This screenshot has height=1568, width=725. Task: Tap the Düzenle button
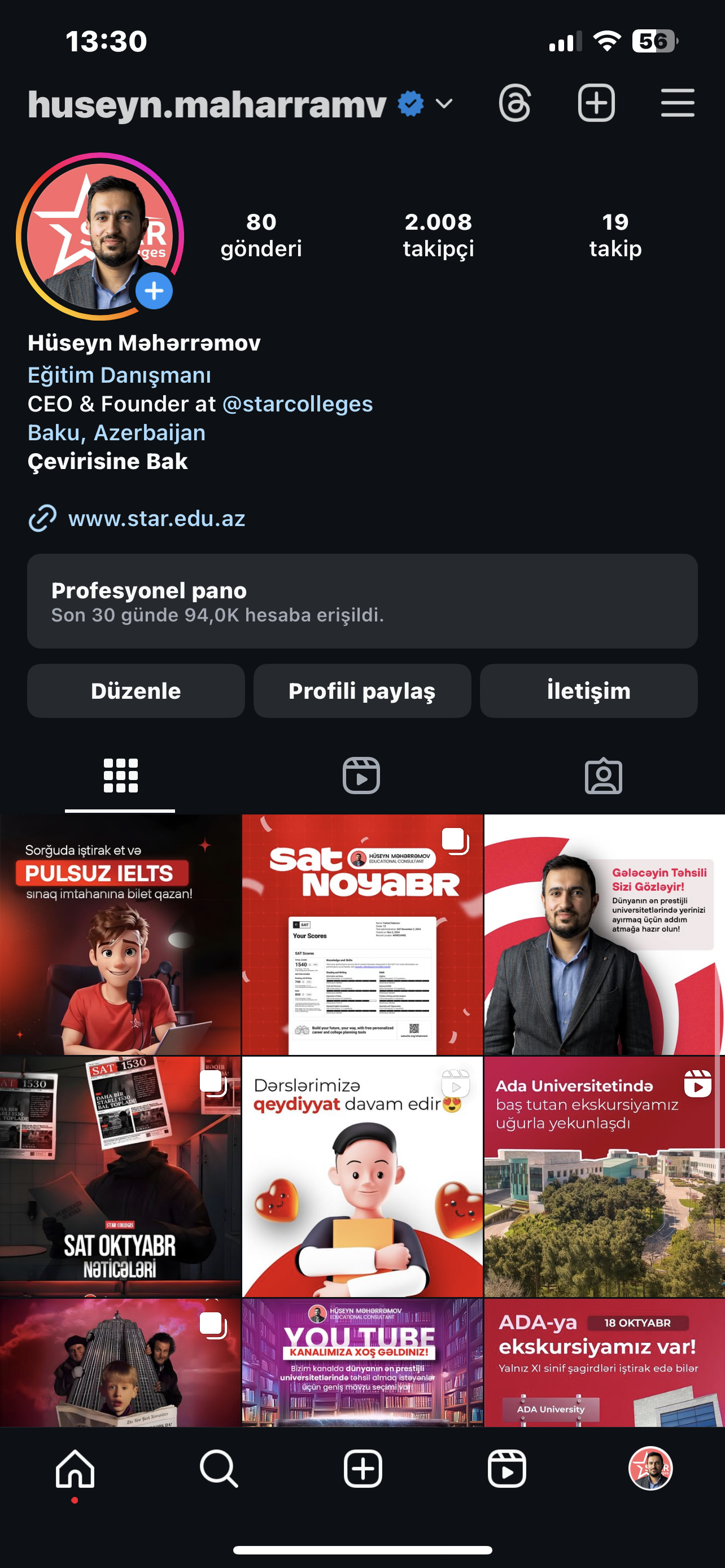136,691
